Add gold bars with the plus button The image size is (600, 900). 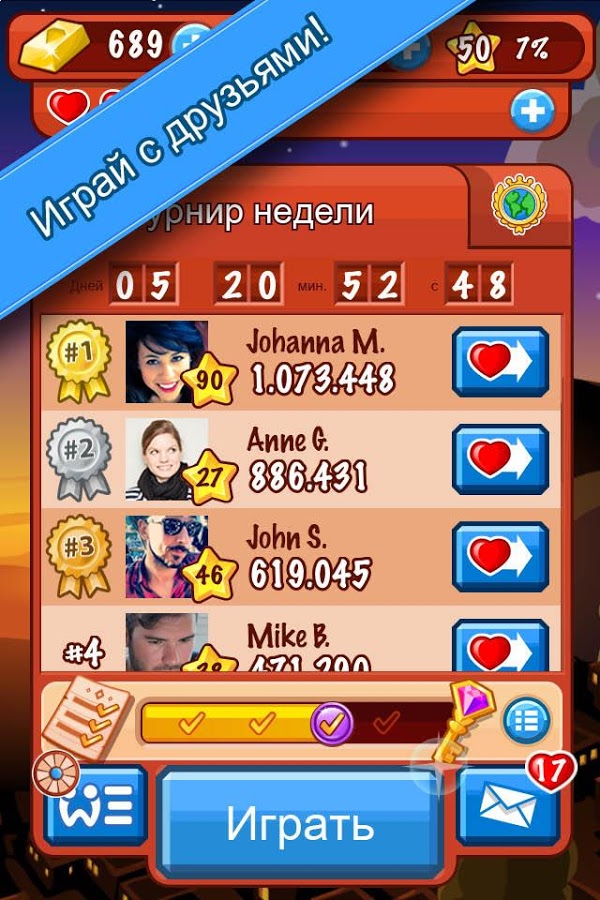click(191, 43)
